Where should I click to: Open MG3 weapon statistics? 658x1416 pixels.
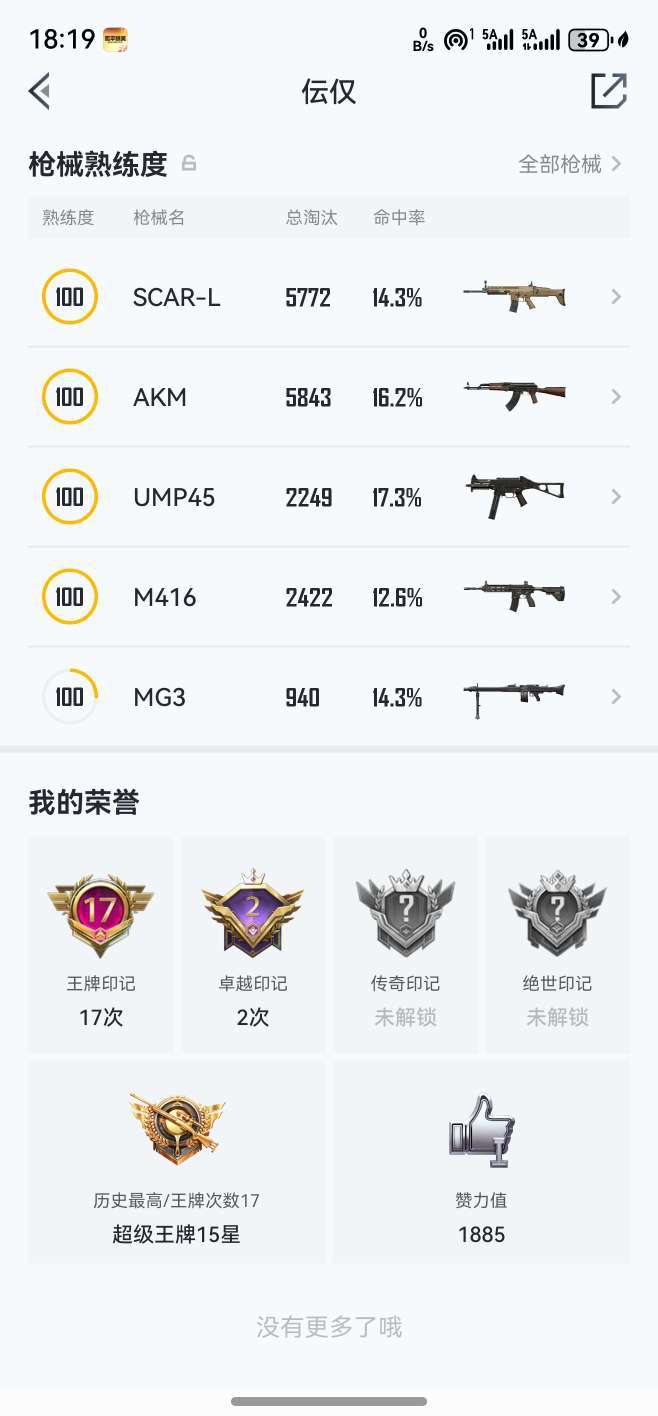[329, 696]
